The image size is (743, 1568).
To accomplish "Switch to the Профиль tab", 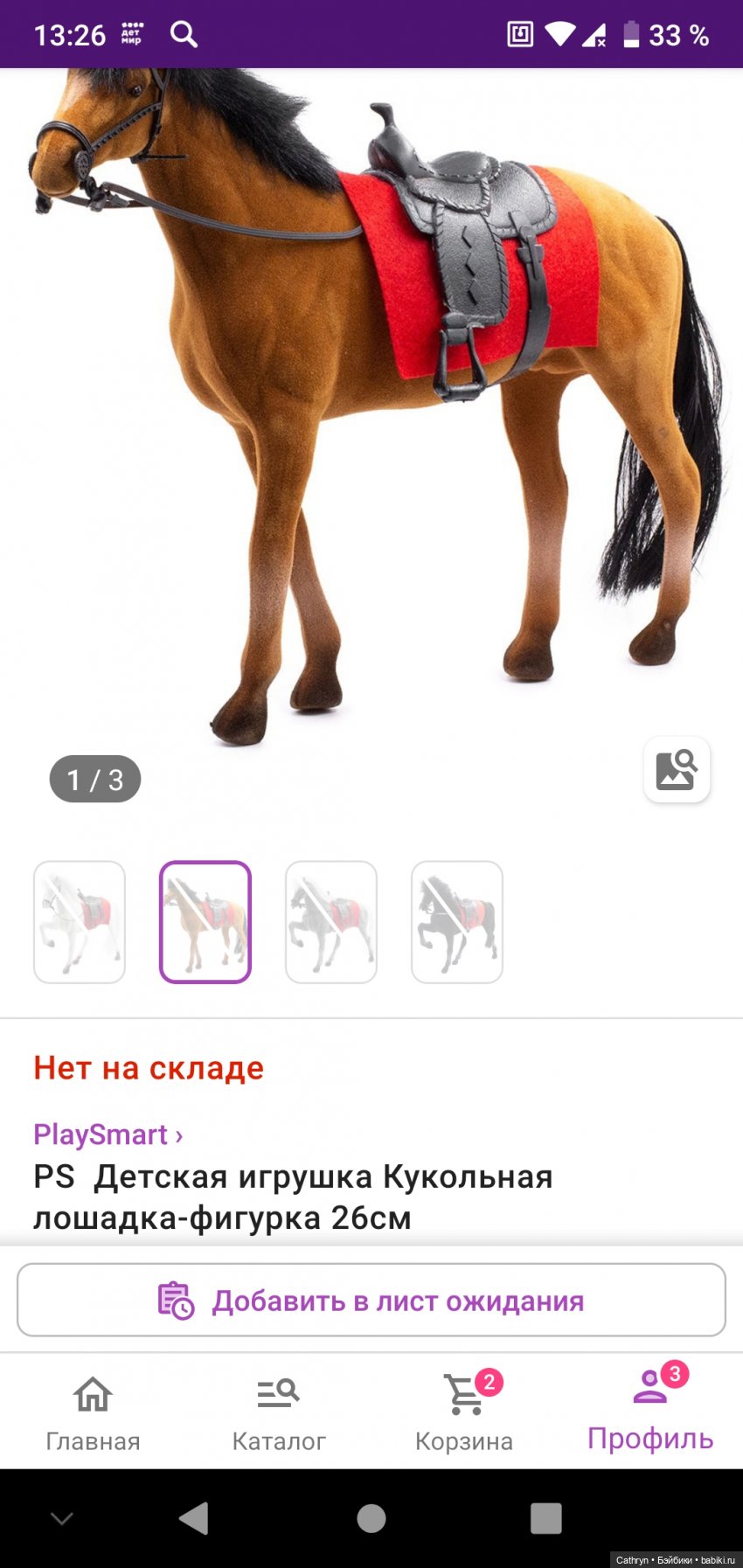I will click(x=650, y=1410).
